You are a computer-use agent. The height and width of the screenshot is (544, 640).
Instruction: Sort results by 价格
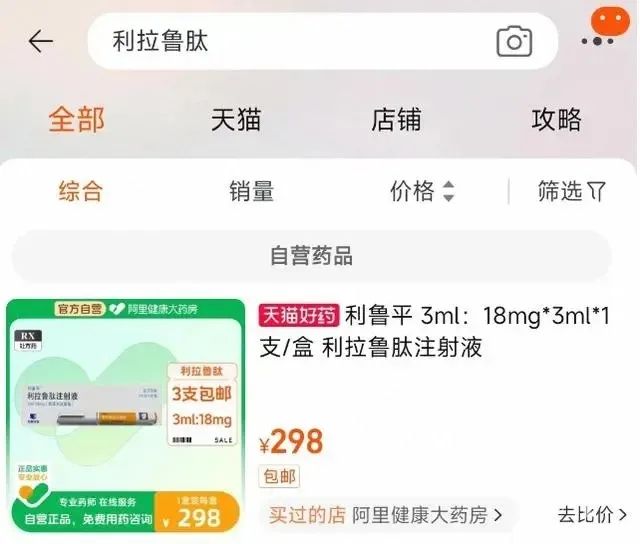421,191
